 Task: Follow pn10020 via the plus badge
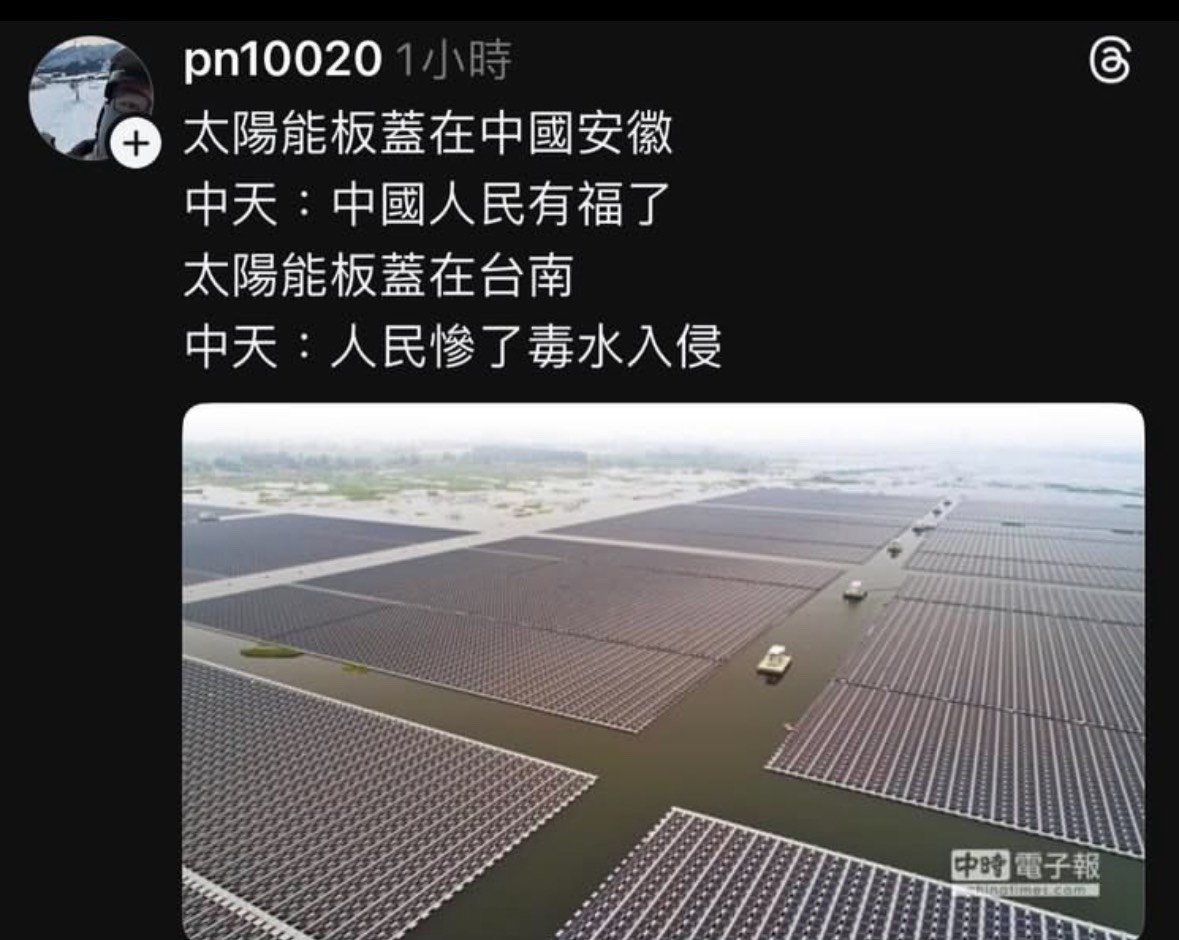(x=134, y=146)
